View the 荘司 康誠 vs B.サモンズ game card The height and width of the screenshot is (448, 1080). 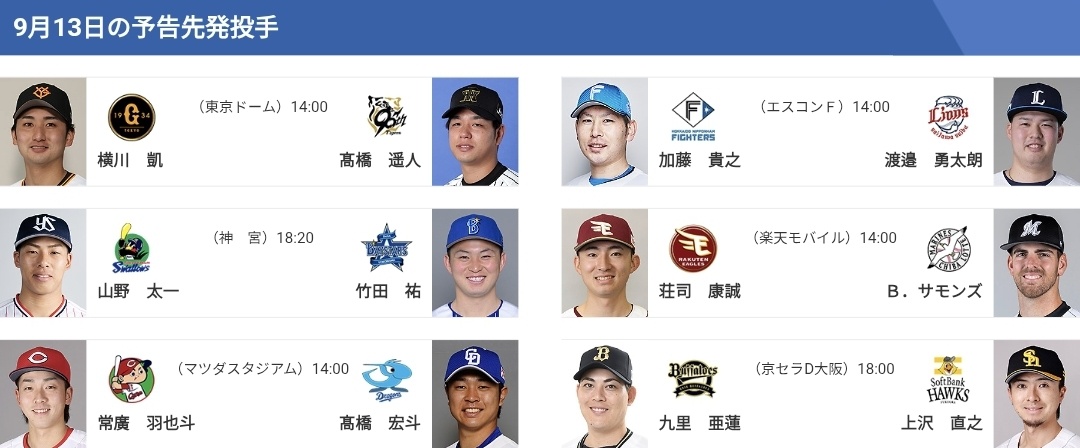point(820,264)
